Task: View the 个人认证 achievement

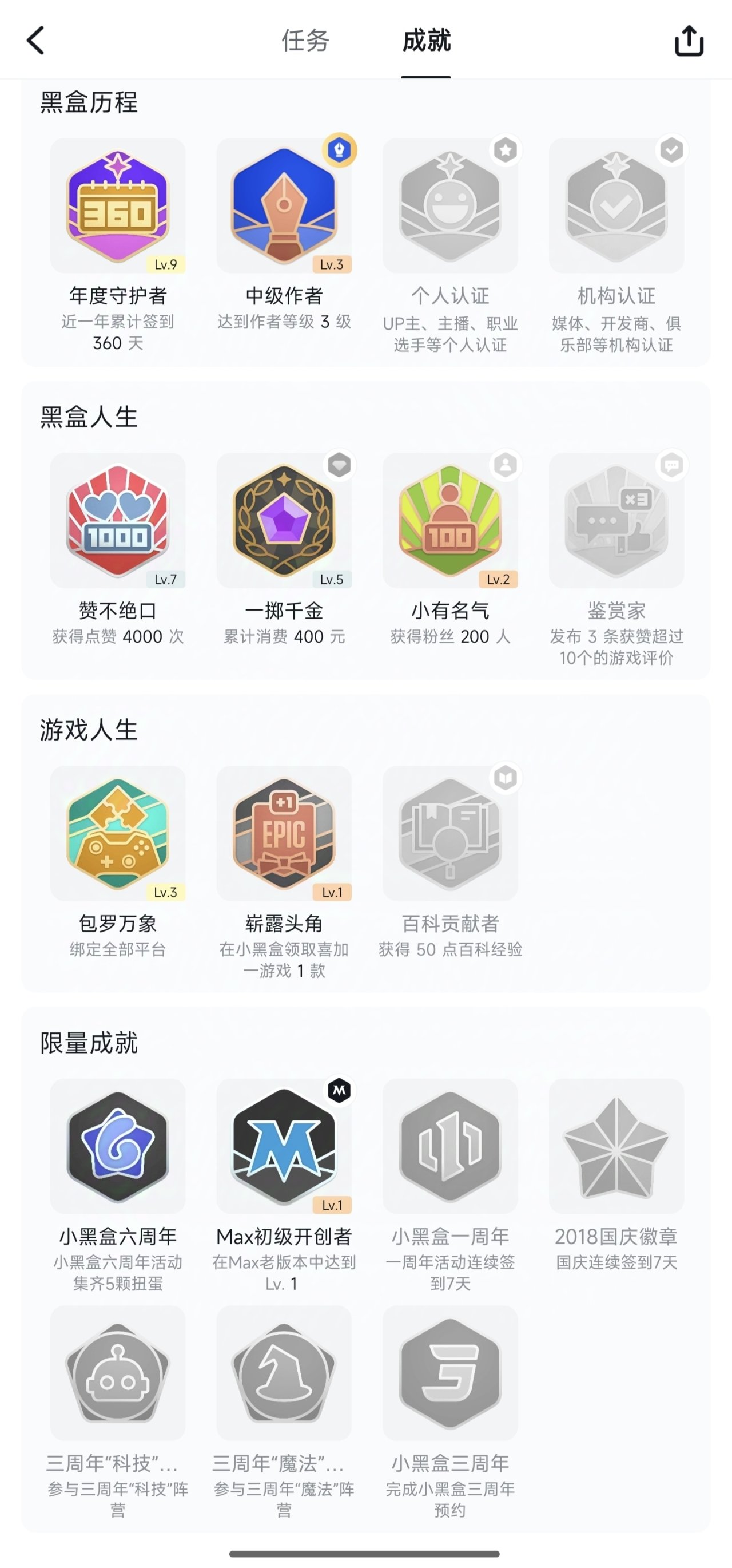Action: pos(449,206)
